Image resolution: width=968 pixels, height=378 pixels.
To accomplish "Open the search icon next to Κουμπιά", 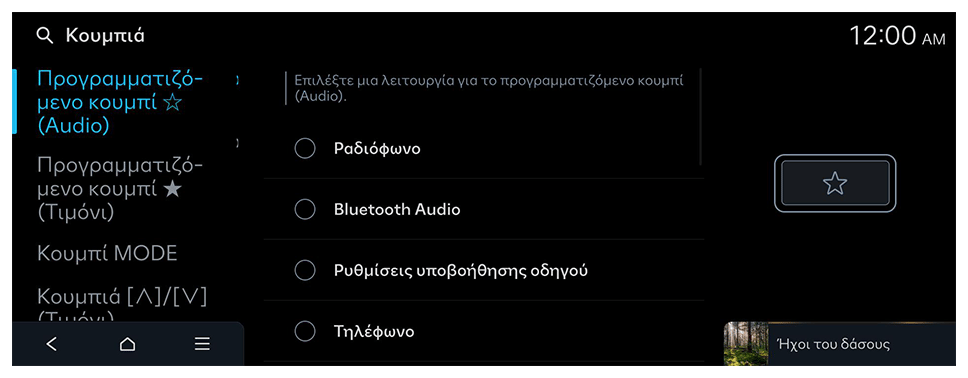I will coord(45,36).
